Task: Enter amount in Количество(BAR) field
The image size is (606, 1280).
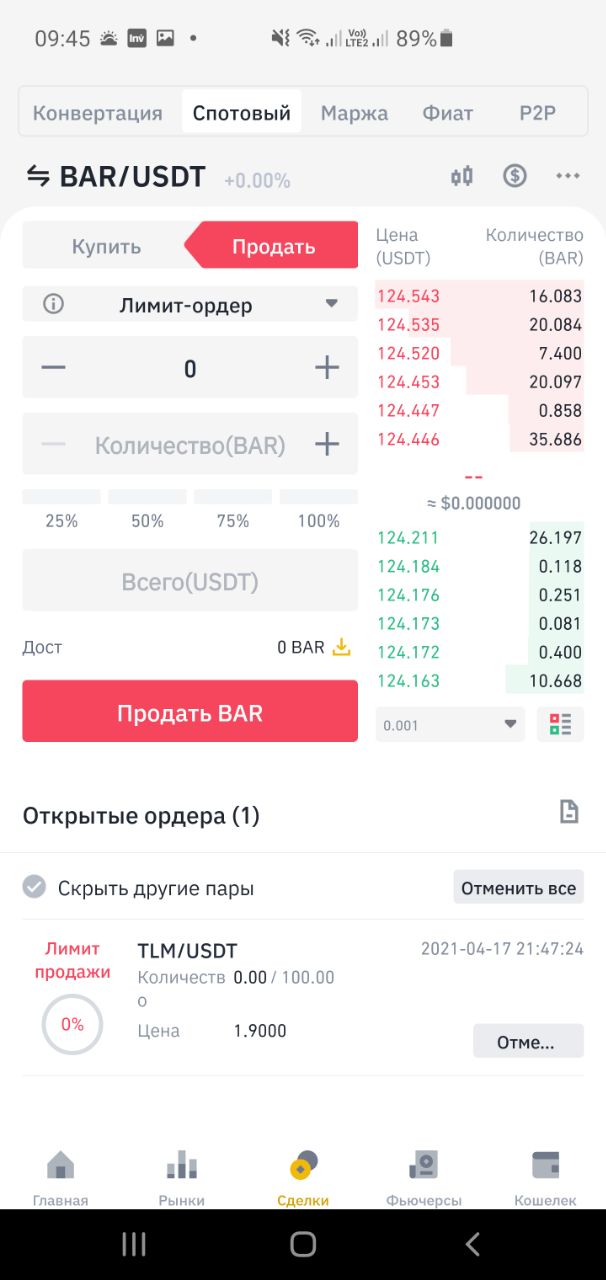Action: (190, 445)
